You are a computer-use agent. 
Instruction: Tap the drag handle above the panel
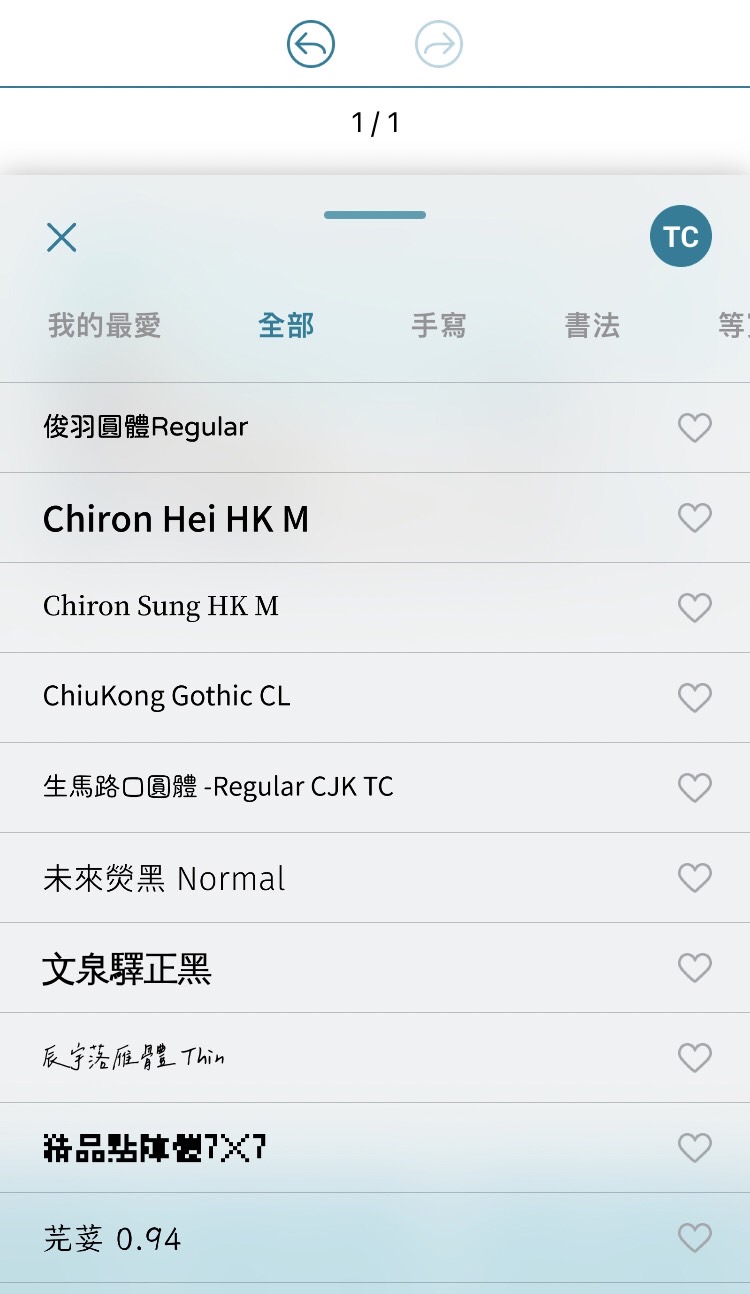[x=374, y=214]
